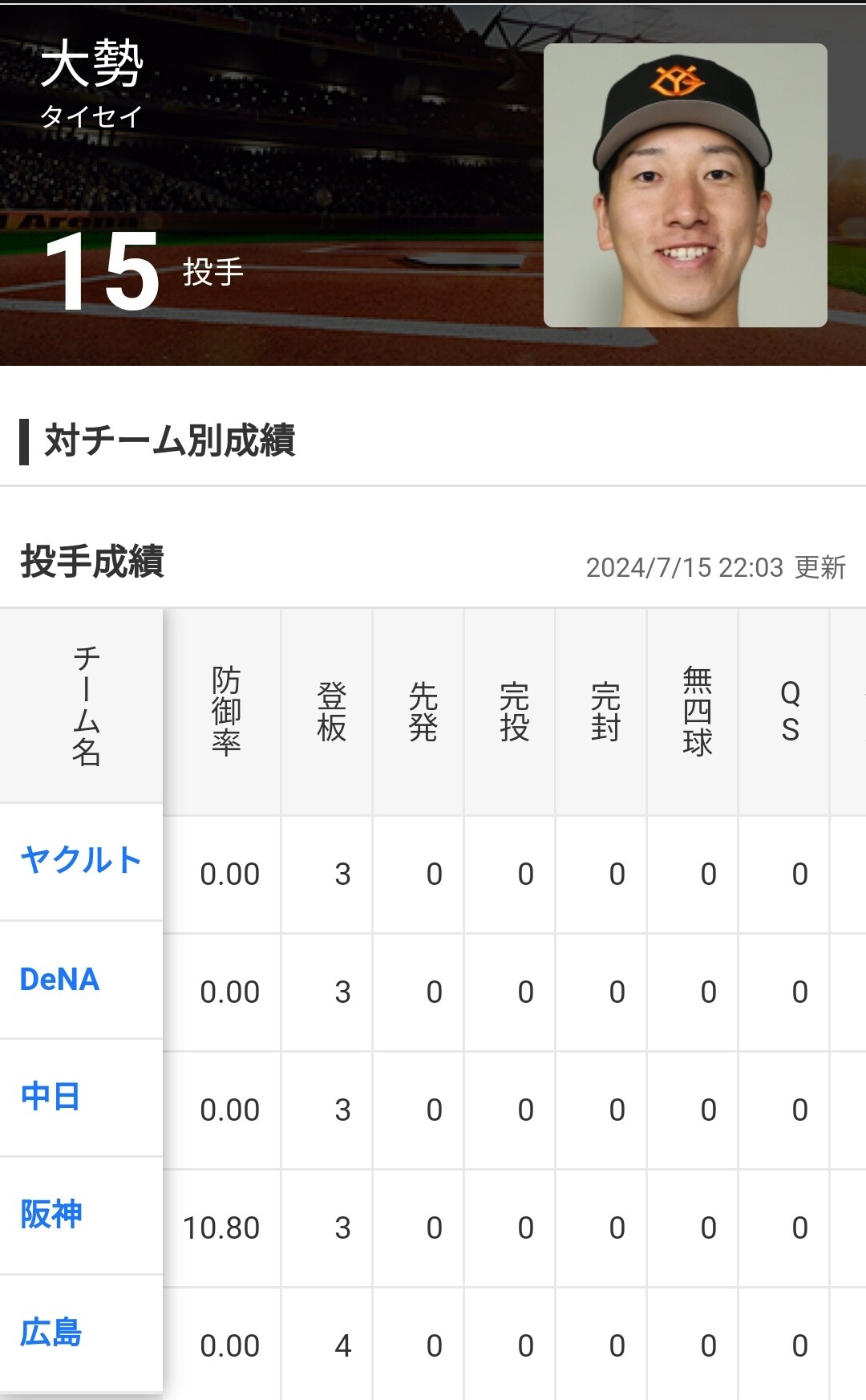
Task: Open the 広島 team link
Action: click(51, 1332)
